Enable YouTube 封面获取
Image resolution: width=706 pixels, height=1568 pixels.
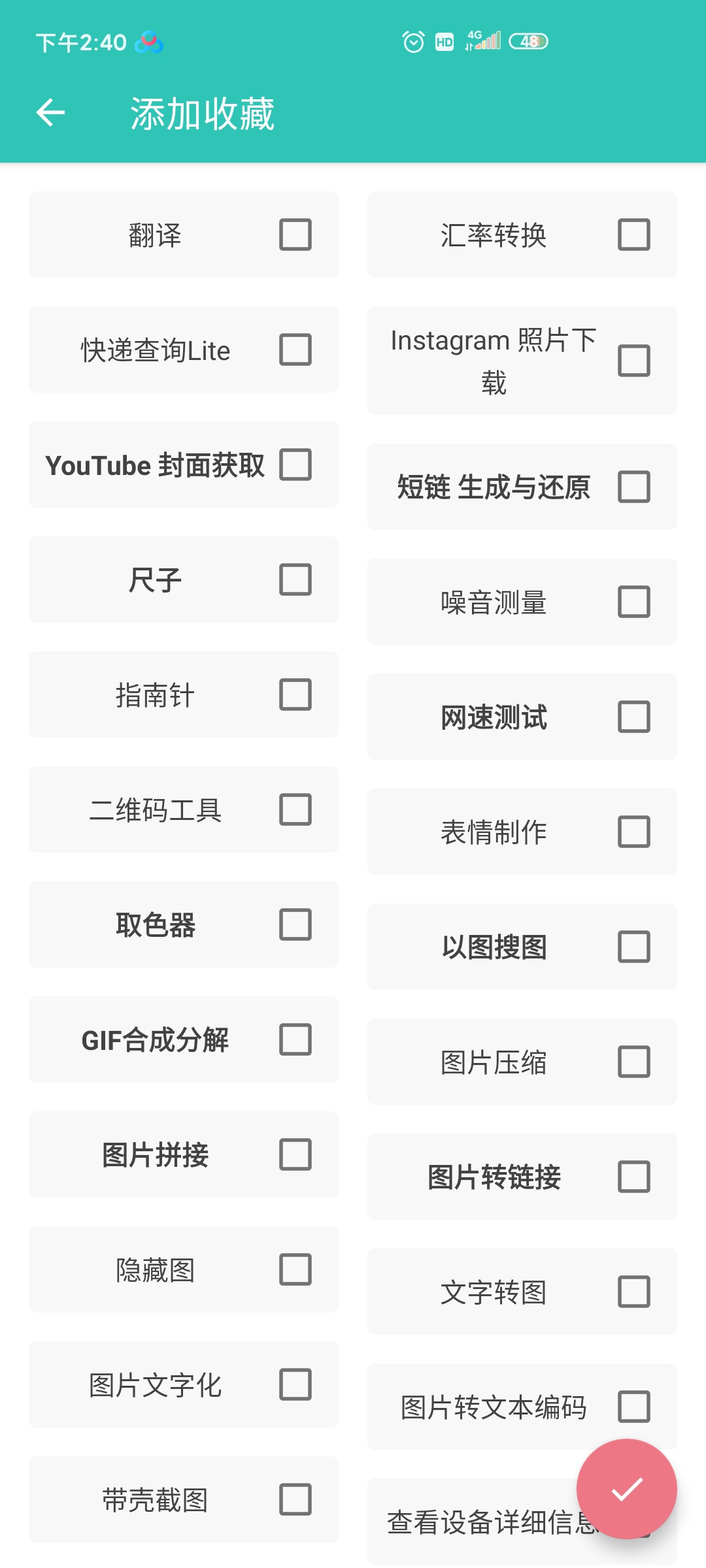[x=295, y=465]
